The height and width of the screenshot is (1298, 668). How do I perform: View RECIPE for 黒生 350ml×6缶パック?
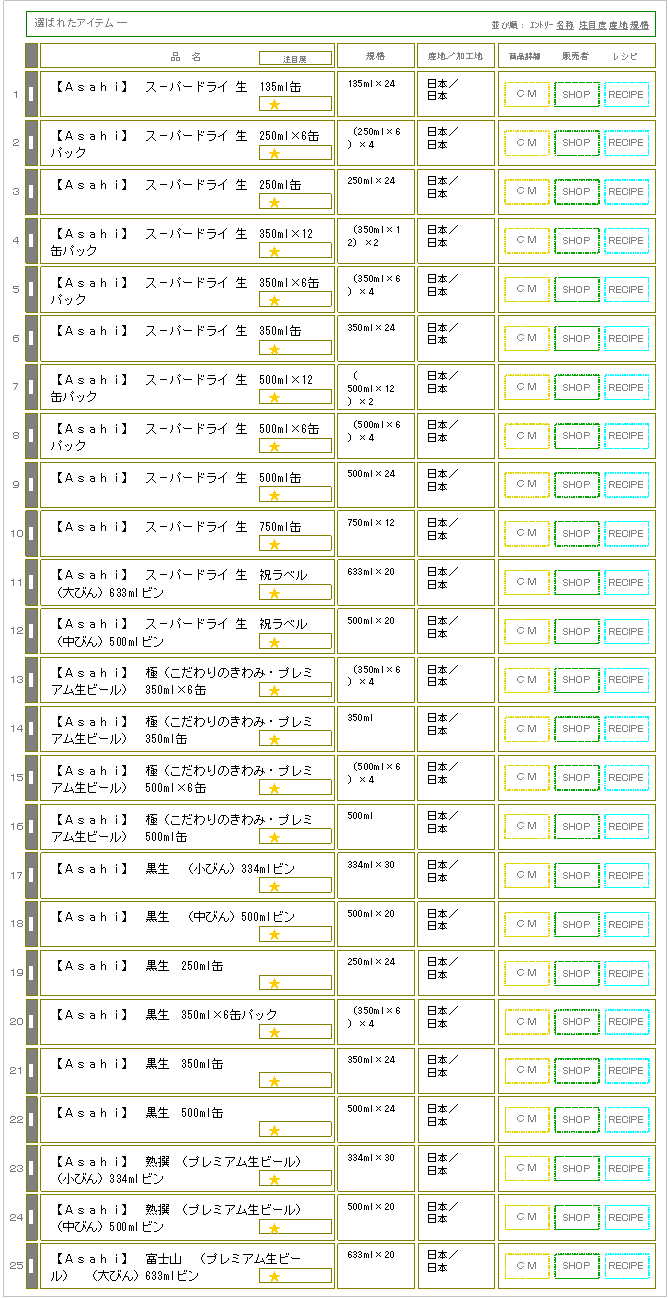pos(626,1022)
